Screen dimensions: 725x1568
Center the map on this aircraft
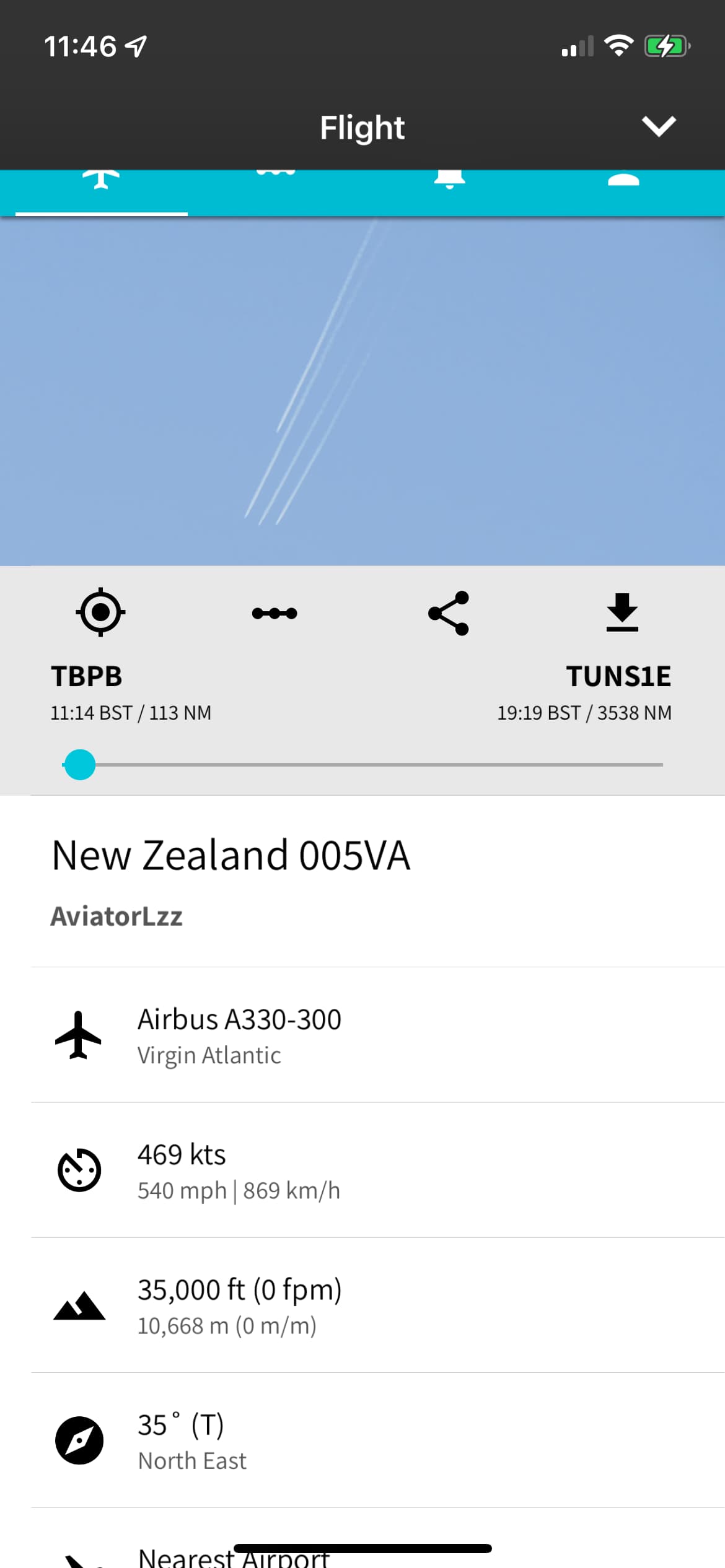tap(100, 612)
